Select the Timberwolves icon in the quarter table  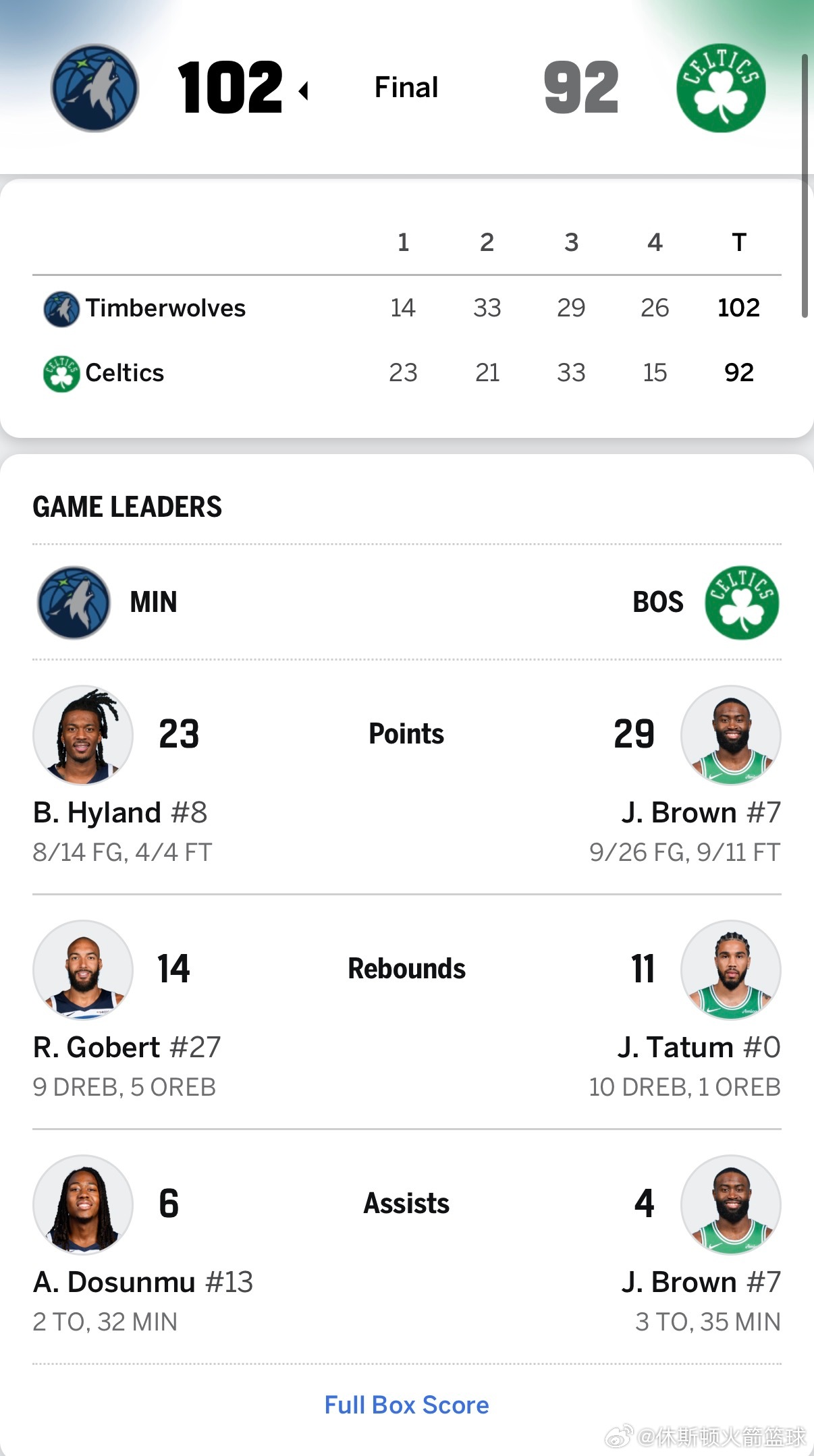(x=60, y=307)
